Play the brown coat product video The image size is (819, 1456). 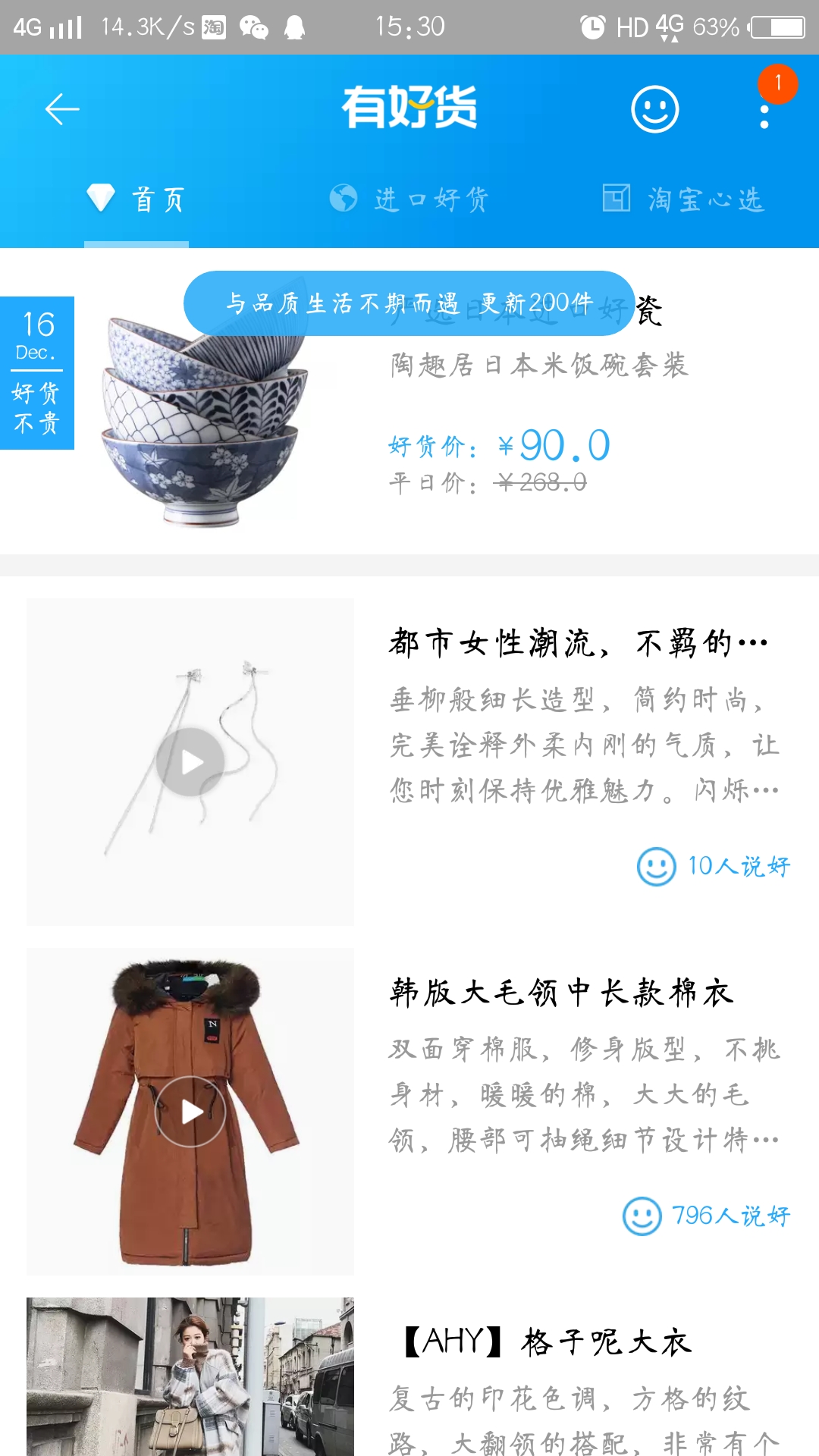[x=190, y=1112]
